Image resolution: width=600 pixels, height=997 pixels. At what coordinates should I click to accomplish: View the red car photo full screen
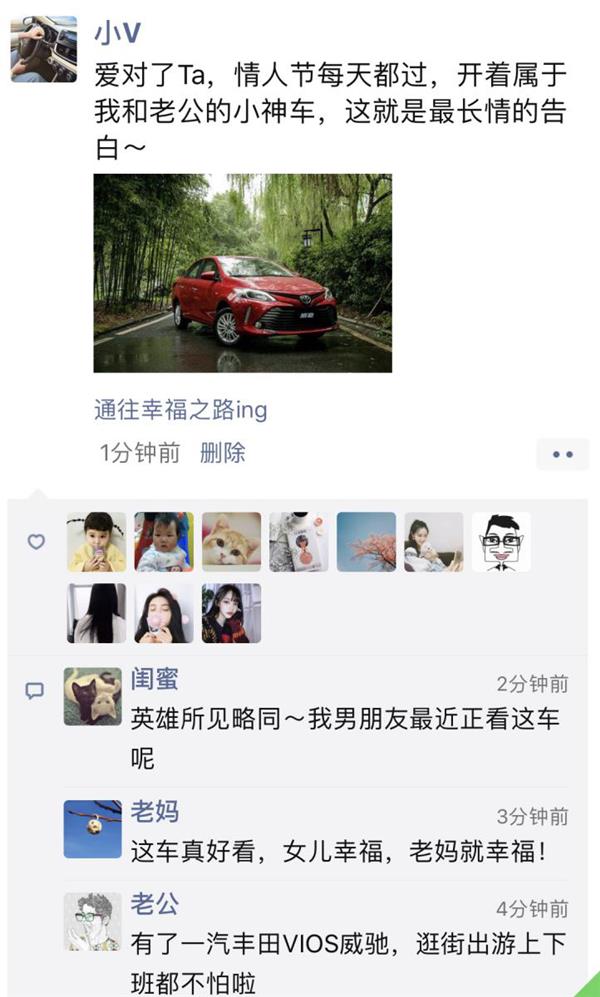242,273
